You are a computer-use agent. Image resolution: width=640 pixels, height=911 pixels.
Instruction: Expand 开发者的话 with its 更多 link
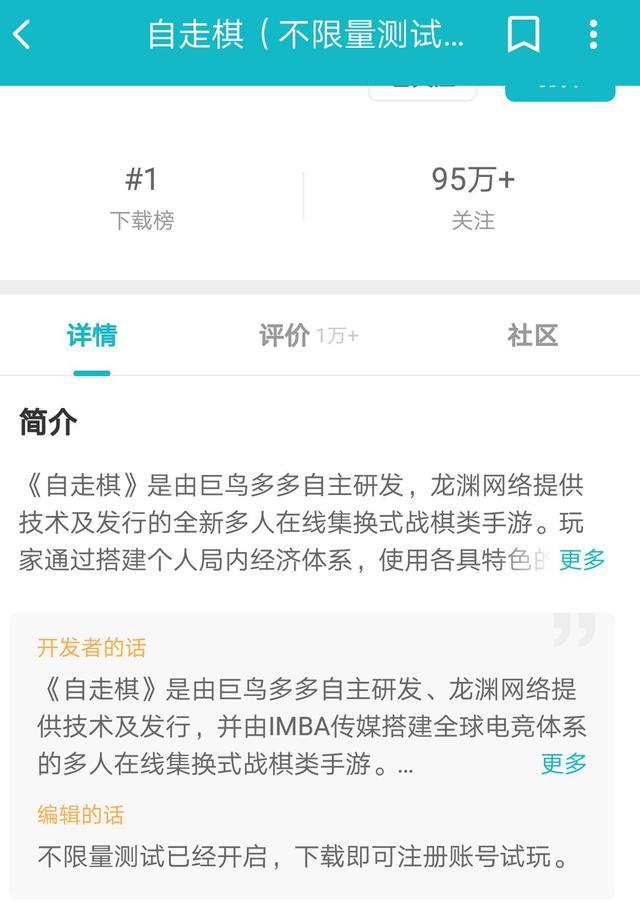point(563,763)
